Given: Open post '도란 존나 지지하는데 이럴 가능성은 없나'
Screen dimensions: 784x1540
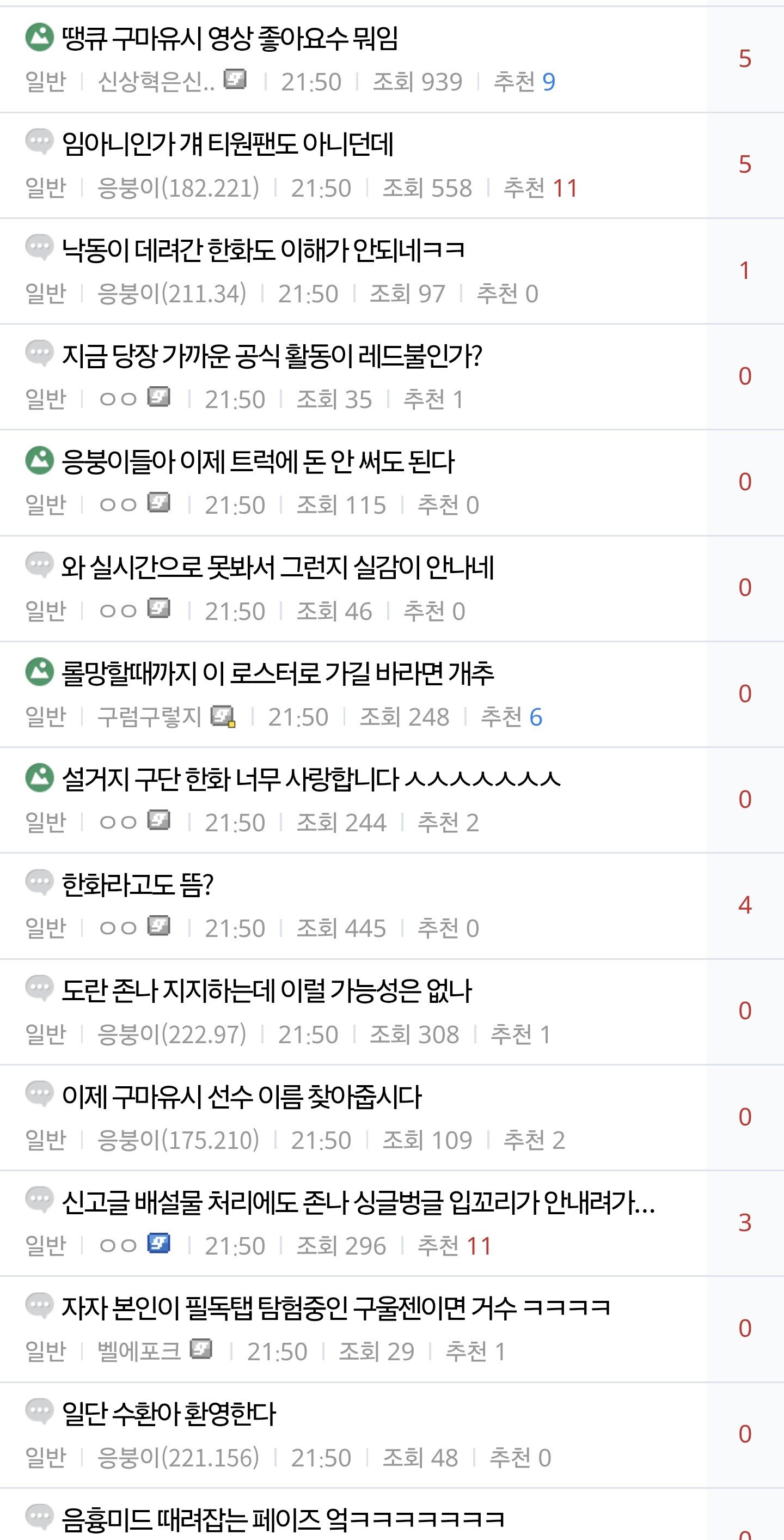Looking at the screenshot, I should pos(267,990).
